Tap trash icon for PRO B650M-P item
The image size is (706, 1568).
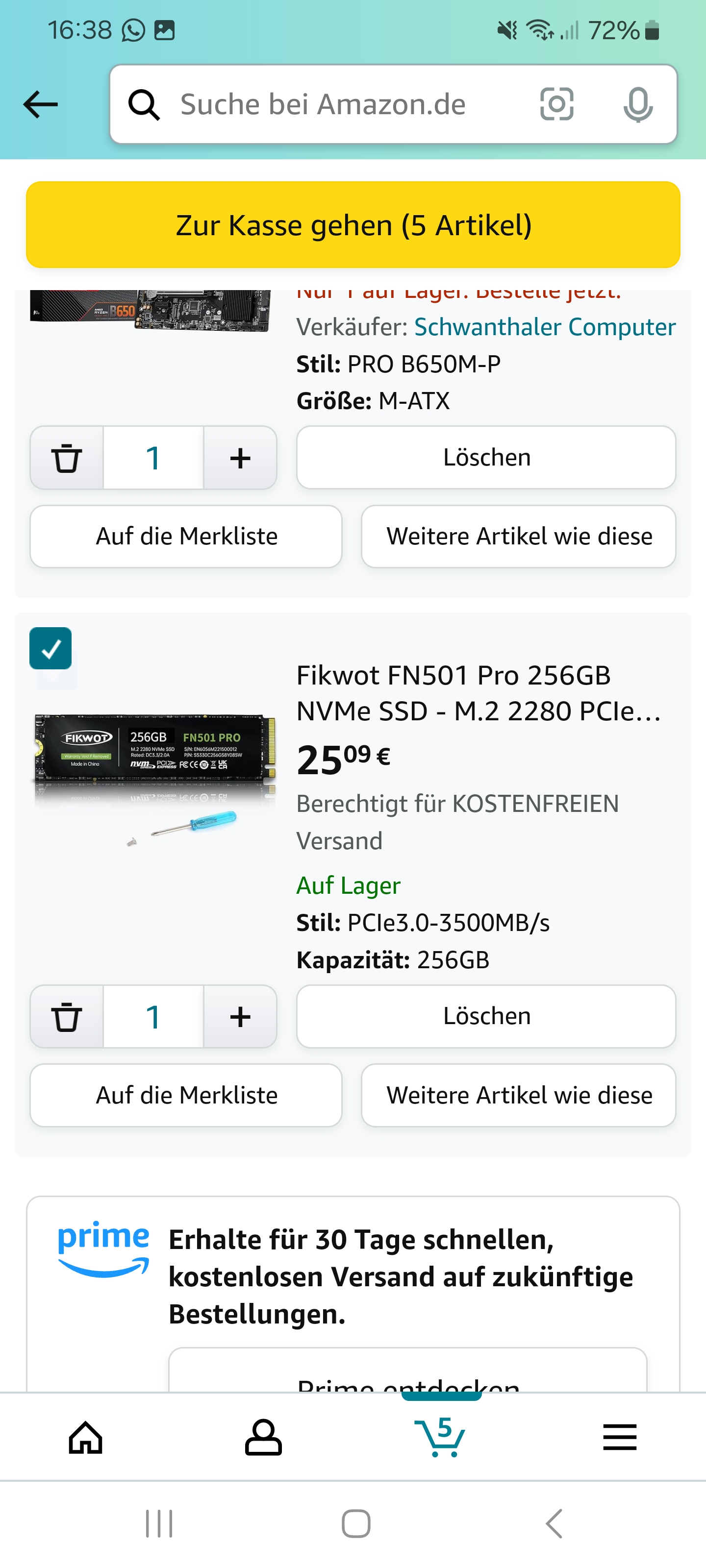click(67, 458)
